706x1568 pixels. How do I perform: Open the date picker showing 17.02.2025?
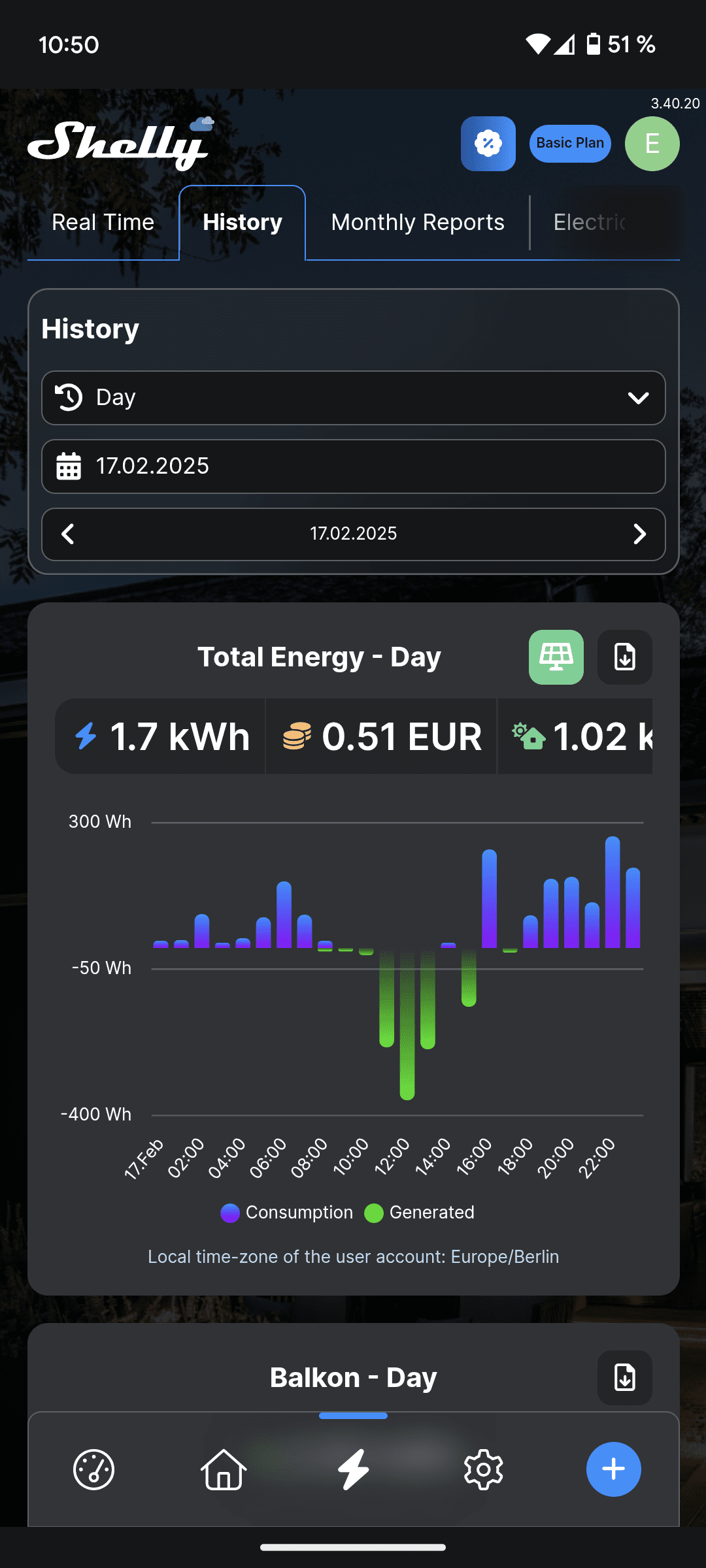tap(353, 466)
